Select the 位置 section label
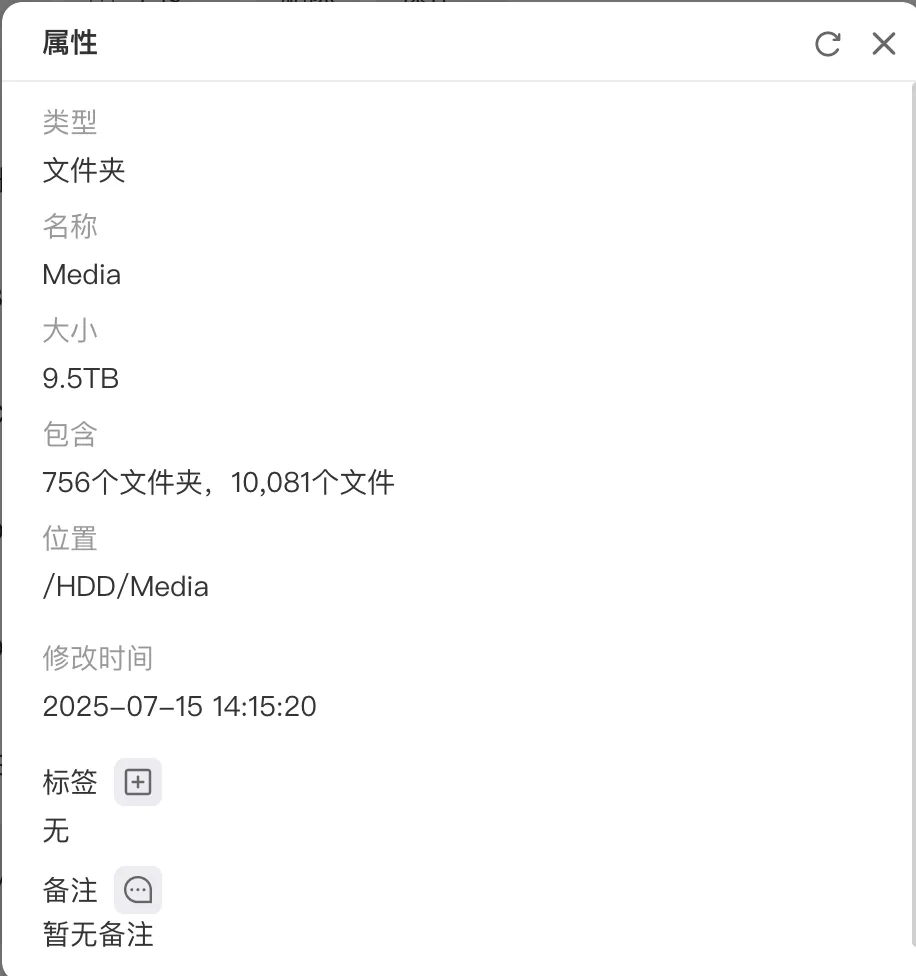The width and height of the screenshot is (916, 976). 69,538
